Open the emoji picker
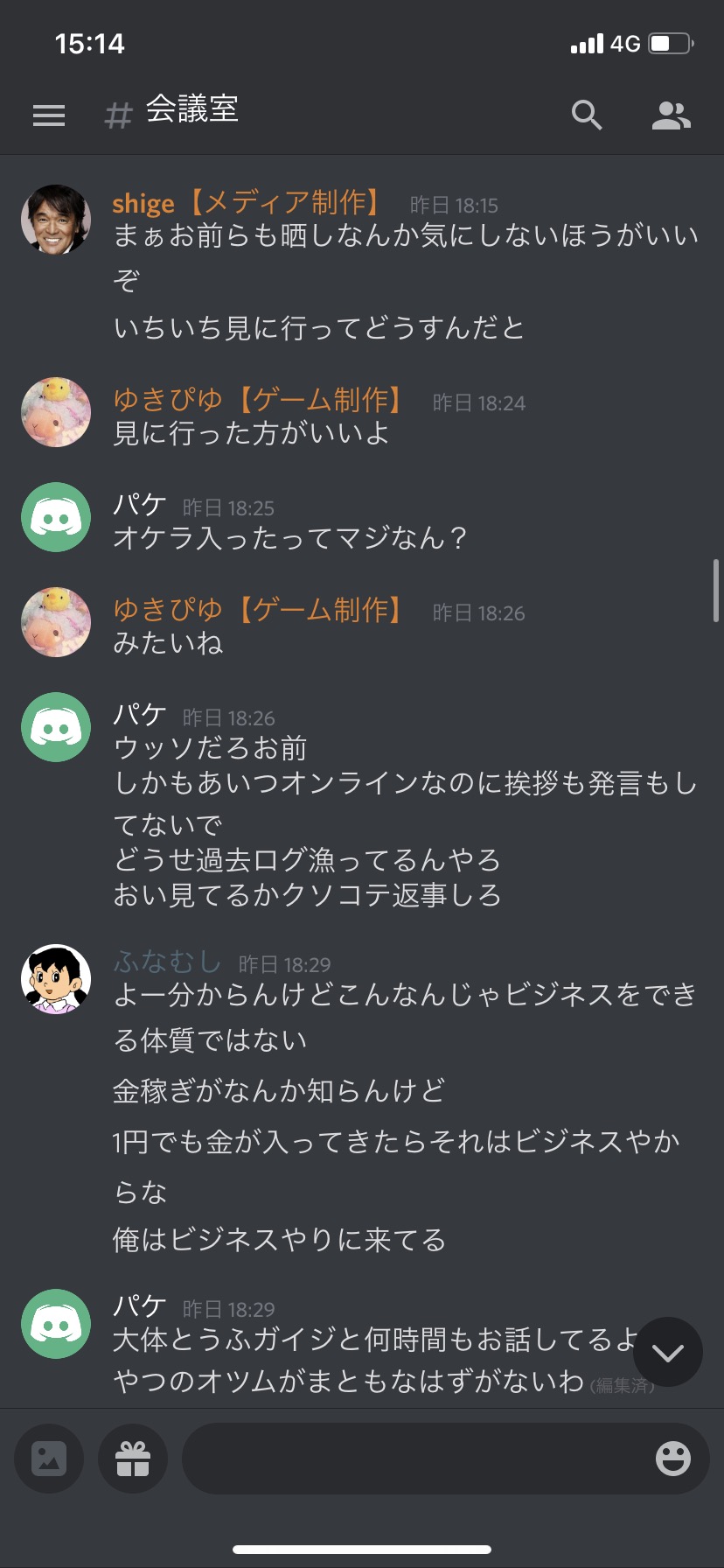 point(673,1459)
